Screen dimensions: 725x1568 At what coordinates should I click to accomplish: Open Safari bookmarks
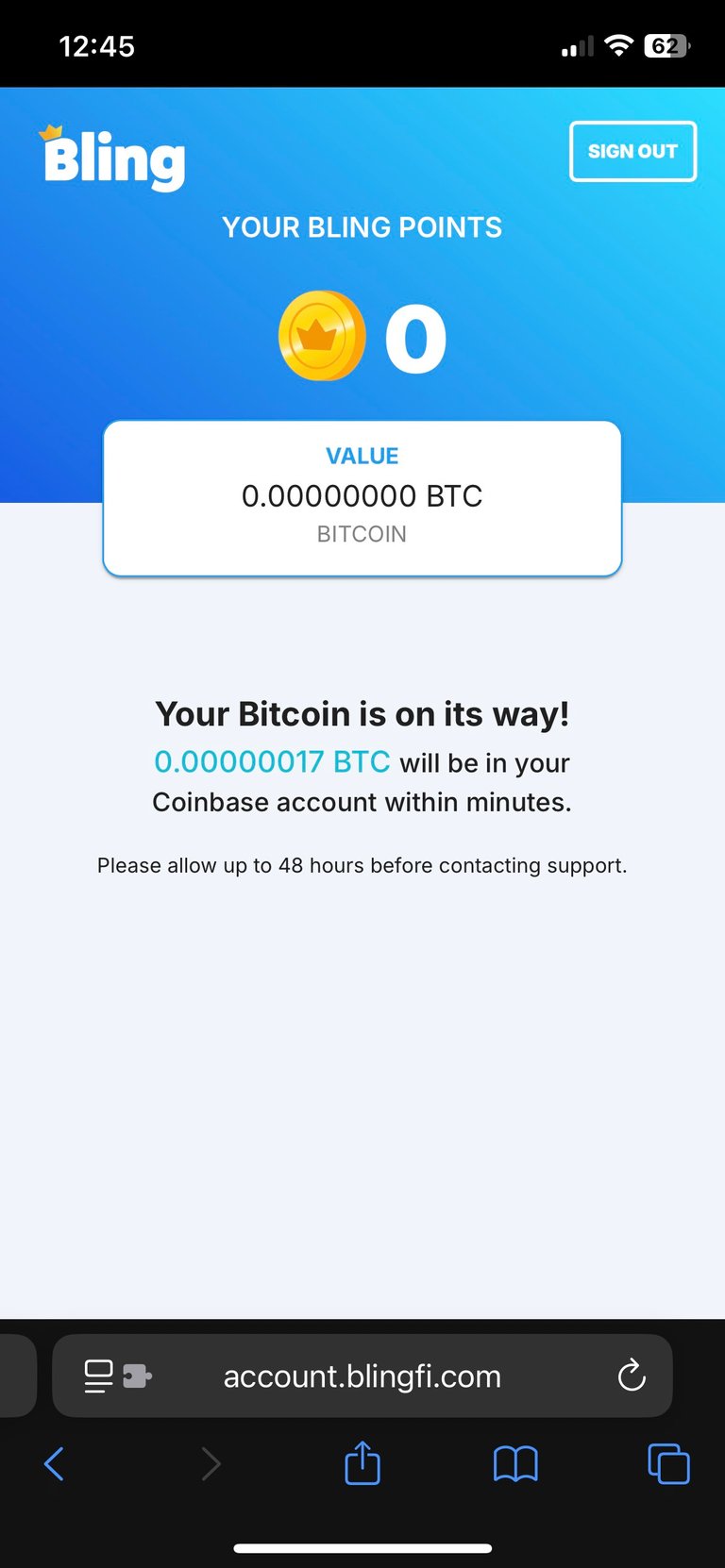click(x=515, y=1464)
